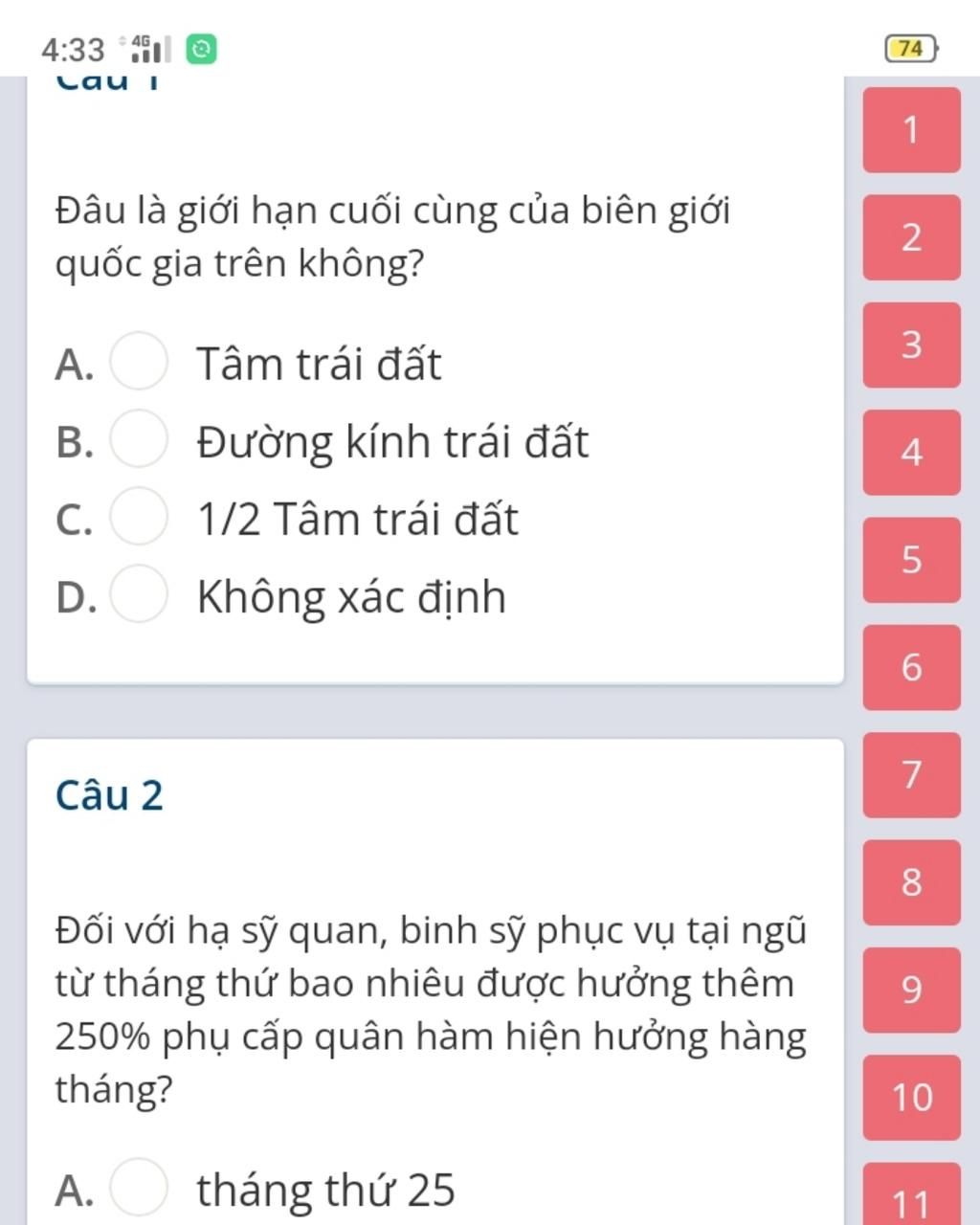
Task: Pick answer C 1/2 Tâm trái đất
Action: click(x=139, y=517)
